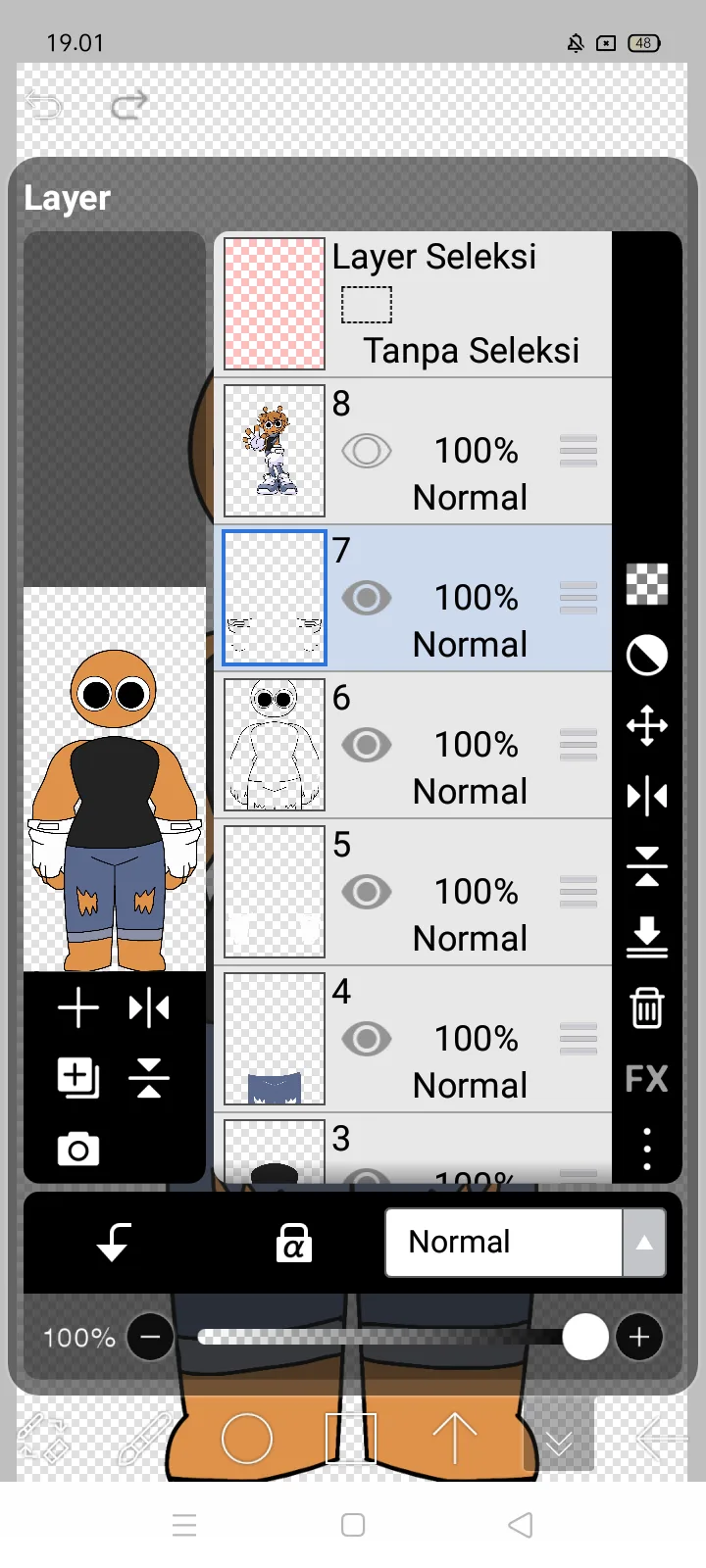Open FX filter options
The image size is (706, 1568).
point(647,1079)
